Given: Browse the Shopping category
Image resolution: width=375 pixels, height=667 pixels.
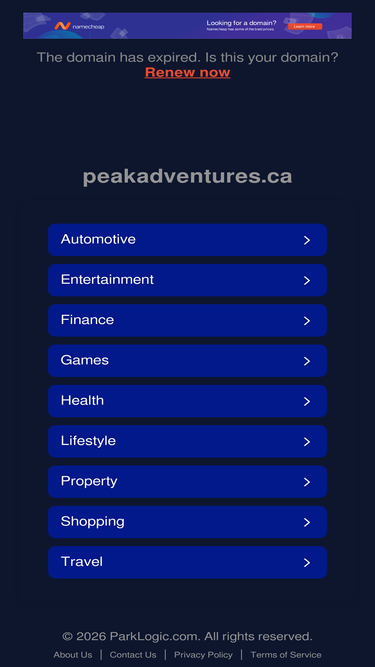Looking at the screenshot, I should (x=188, y=522).
